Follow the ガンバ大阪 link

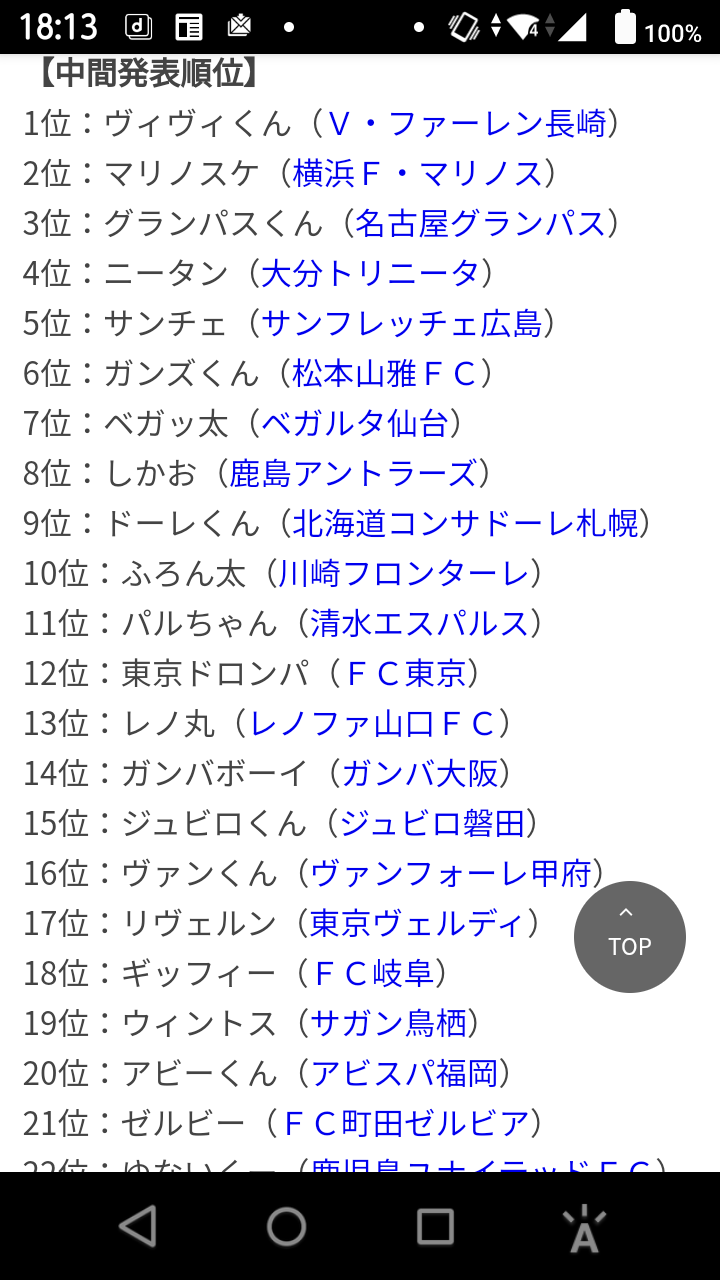419,774
